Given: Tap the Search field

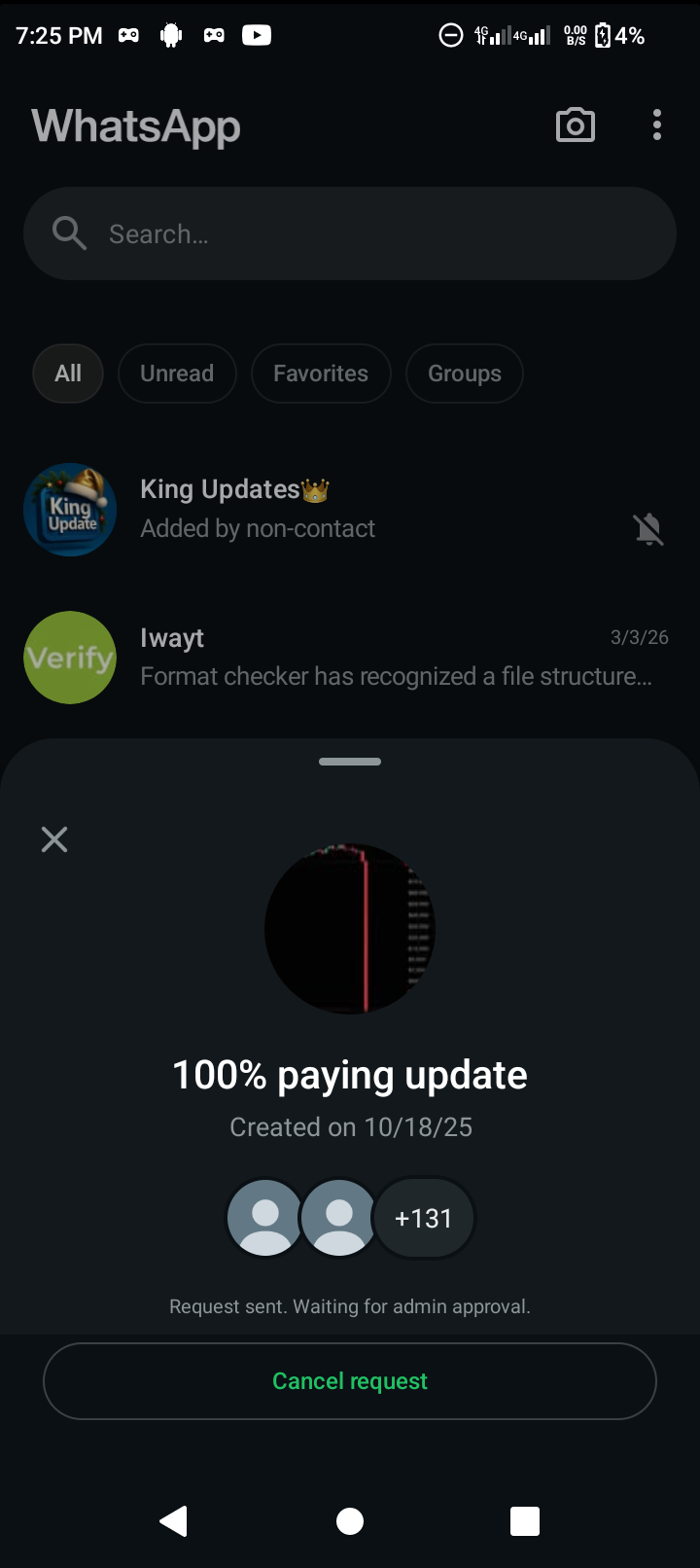Looking at the screenshot, I should [x=350, y=233].
